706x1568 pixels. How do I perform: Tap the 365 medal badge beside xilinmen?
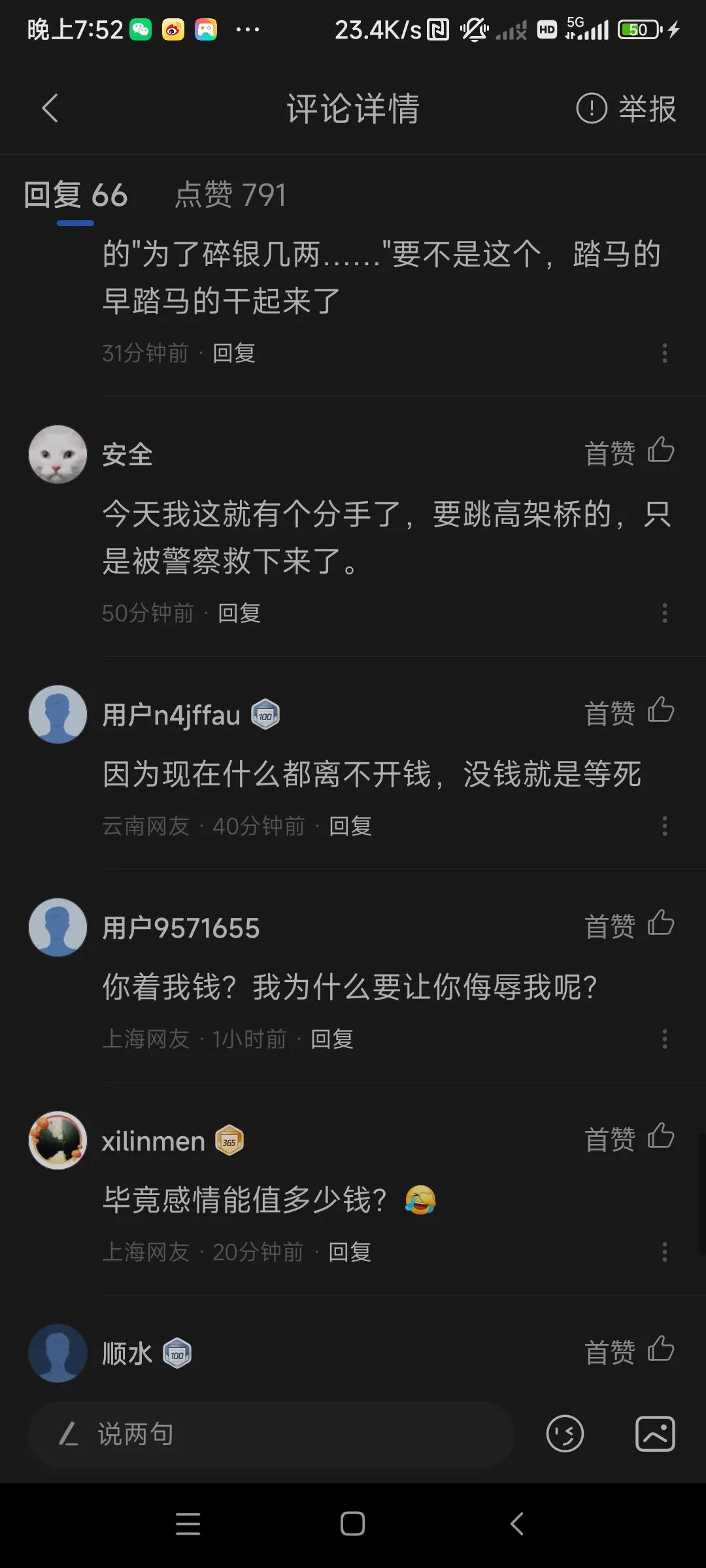[227, 1140]
